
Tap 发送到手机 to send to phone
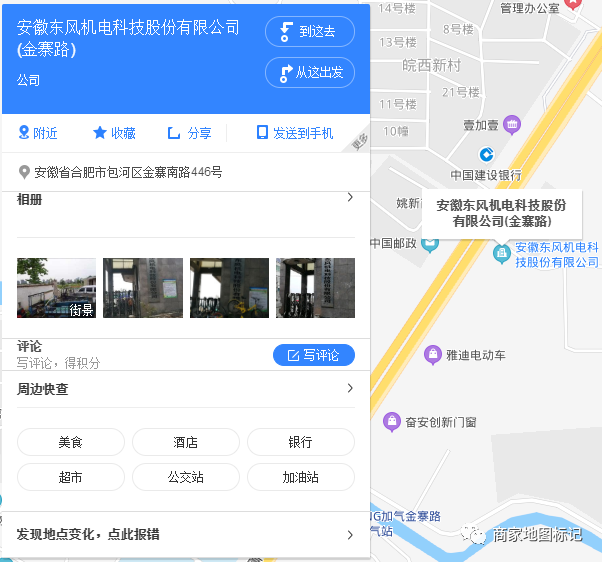point(295,133)
